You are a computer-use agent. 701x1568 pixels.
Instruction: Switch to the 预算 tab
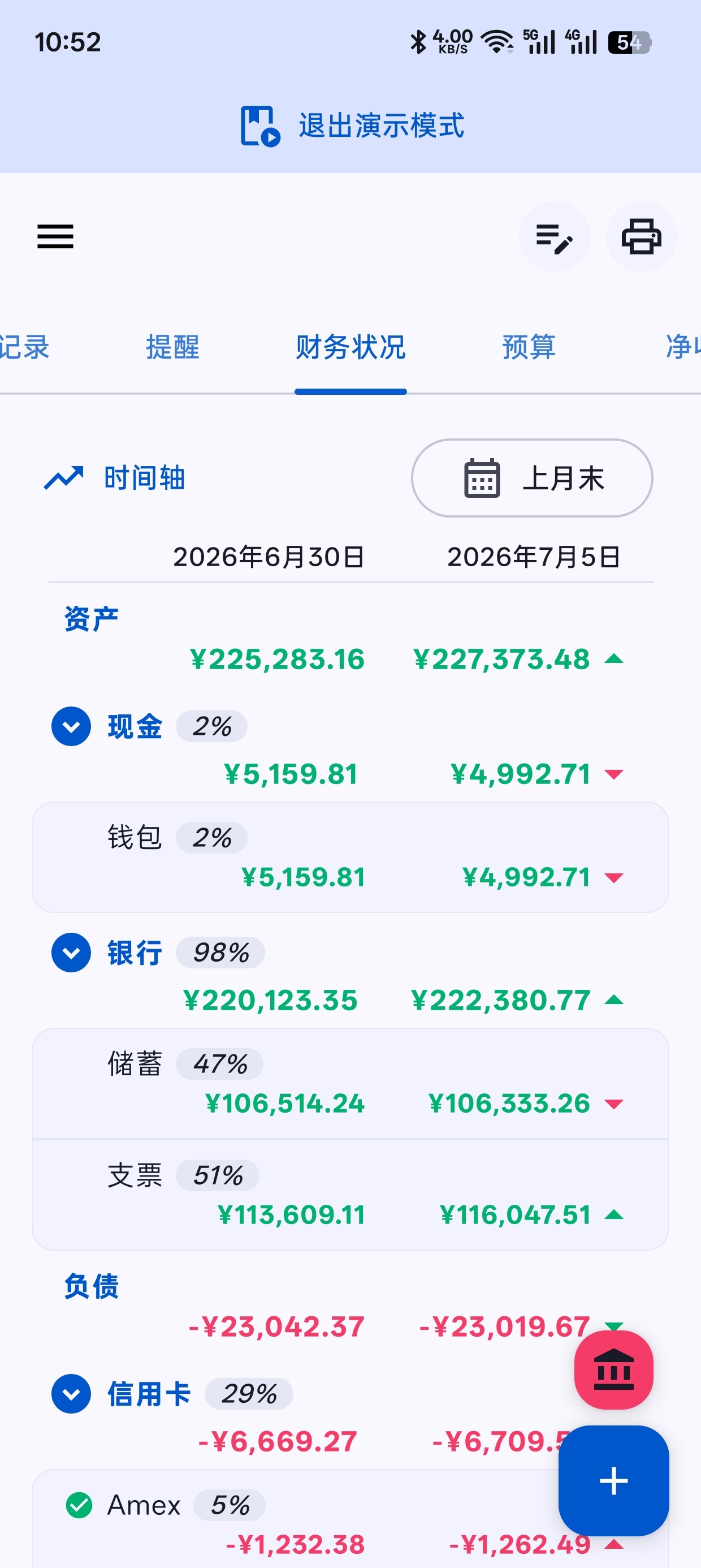click(x=528, y=347)
